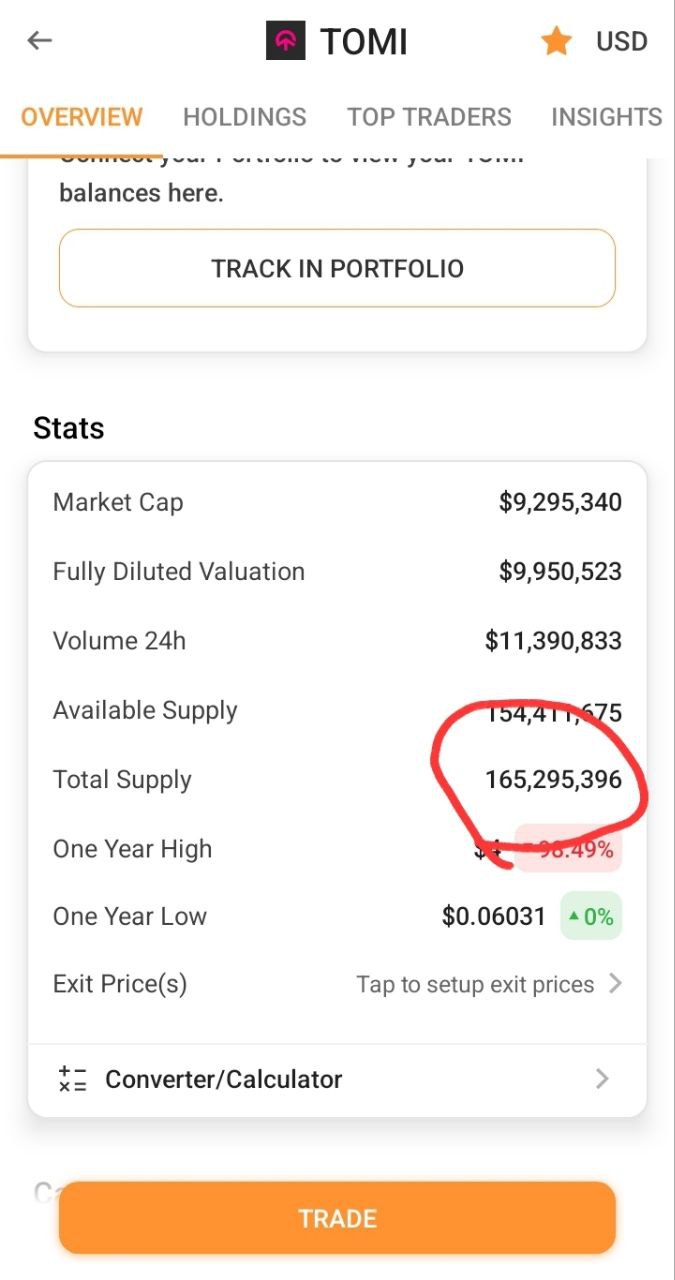The width and height of the screenshot is (675, 1280).
Task: Select the Insights tab
Action: pyautogui.click(x=606, y=117)
